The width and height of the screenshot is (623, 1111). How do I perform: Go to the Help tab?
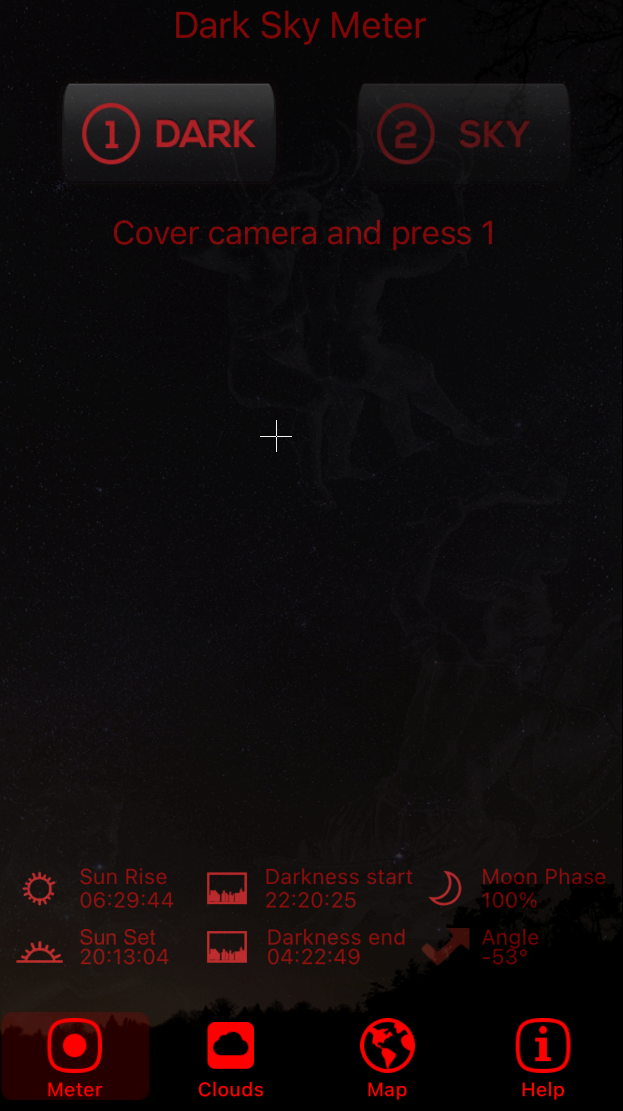543,1058
